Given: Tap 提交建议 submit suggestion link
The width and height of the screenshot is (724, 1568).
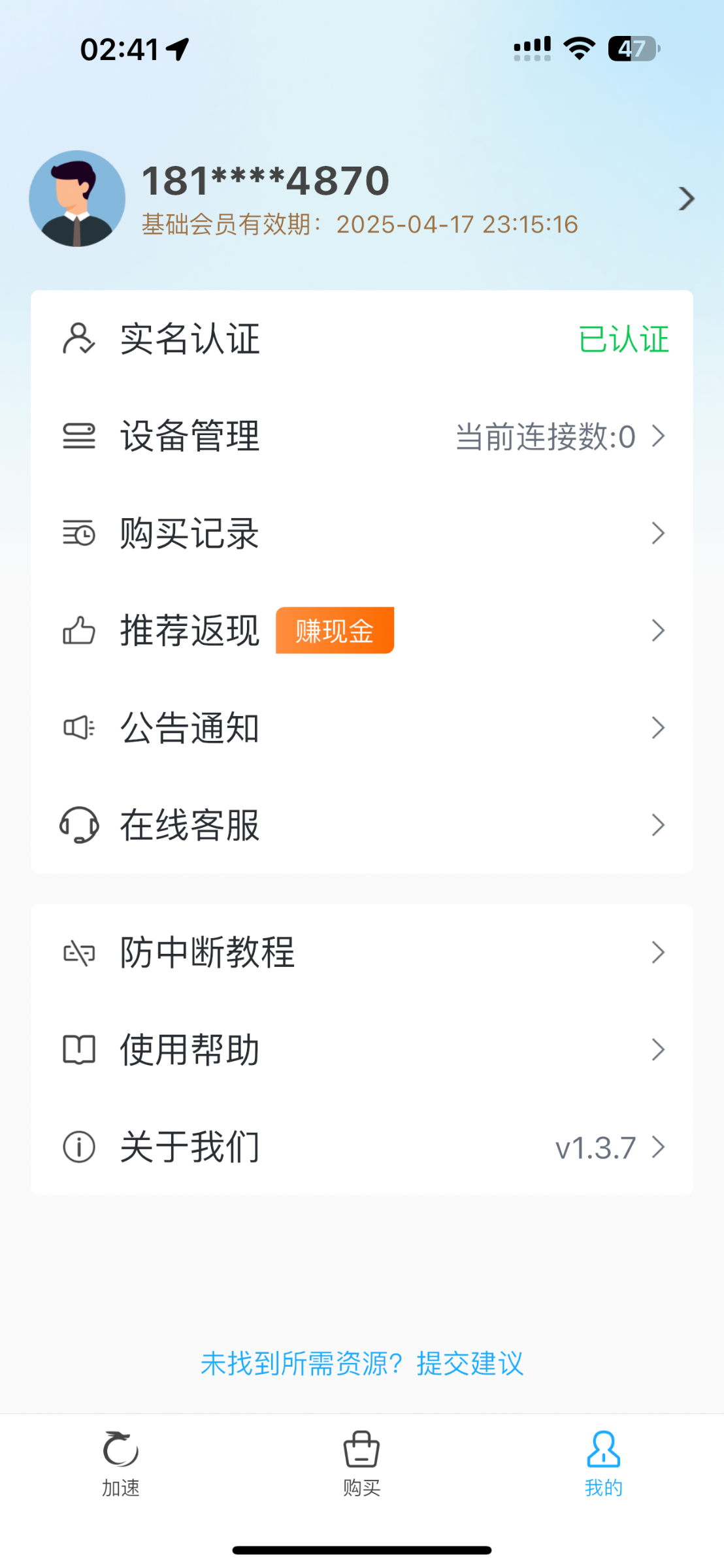Looking at the screenshot, I should [x=470, y=1364].
